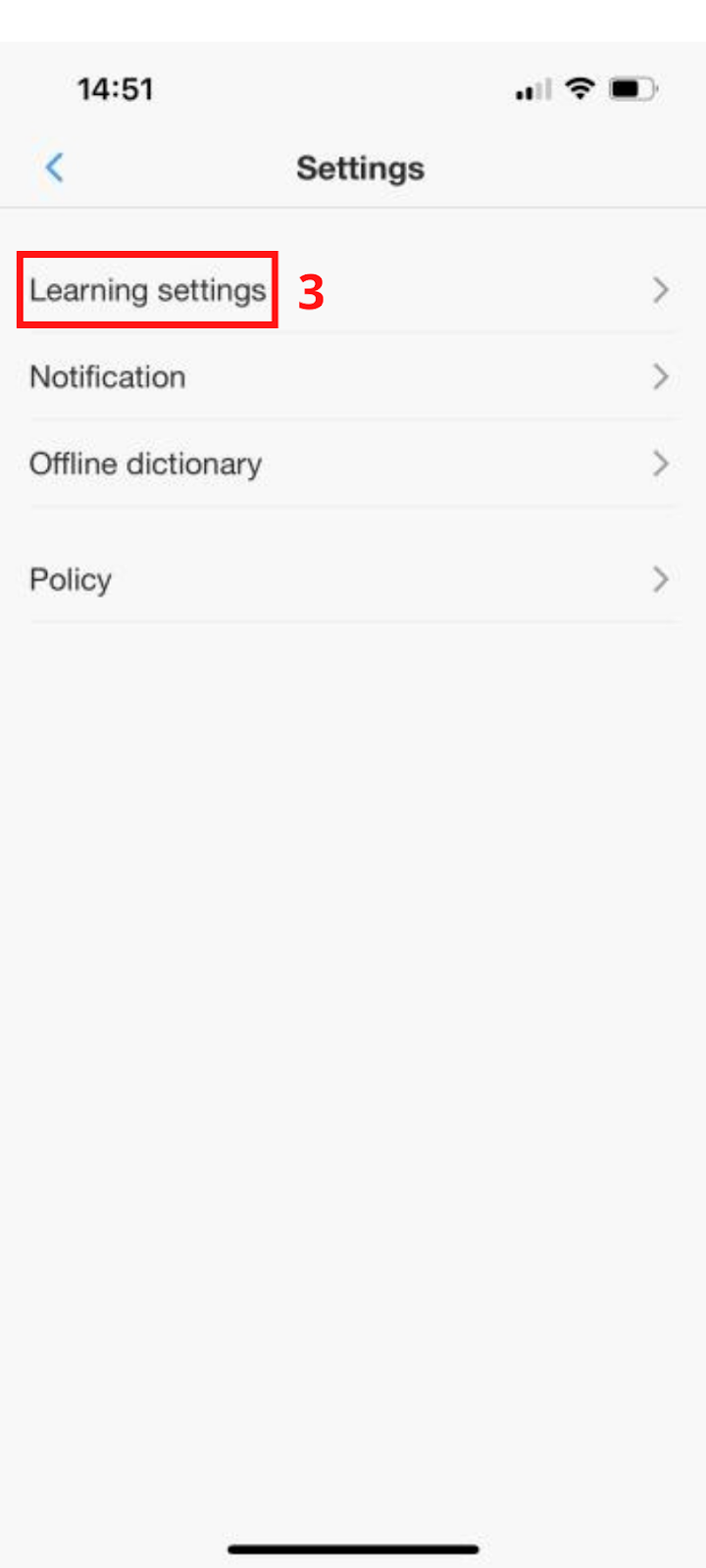The image size is (706, 1568).
Task: Open Learning settings
Action: pyautogui.click(x=353, y=290)
